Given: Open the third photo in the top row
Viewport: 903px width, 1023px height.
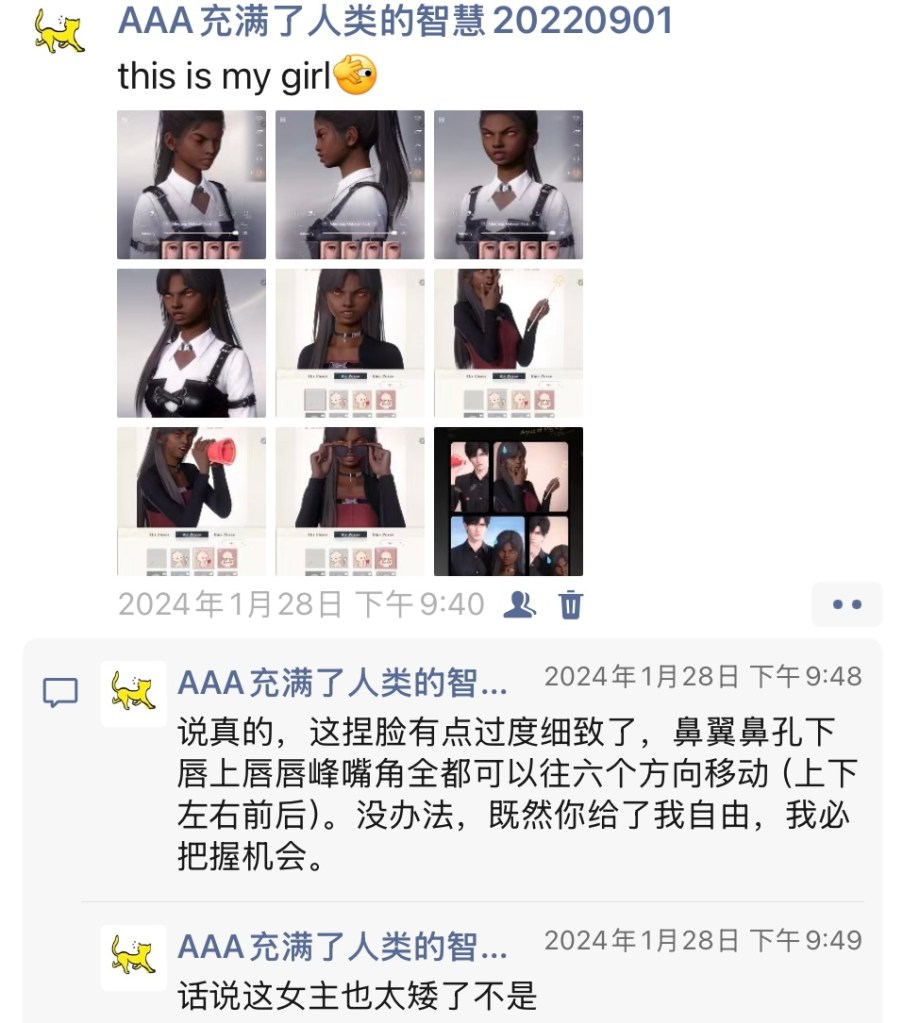Looking at the screenshot, I should pyautogui.click(x=508, y=185).
